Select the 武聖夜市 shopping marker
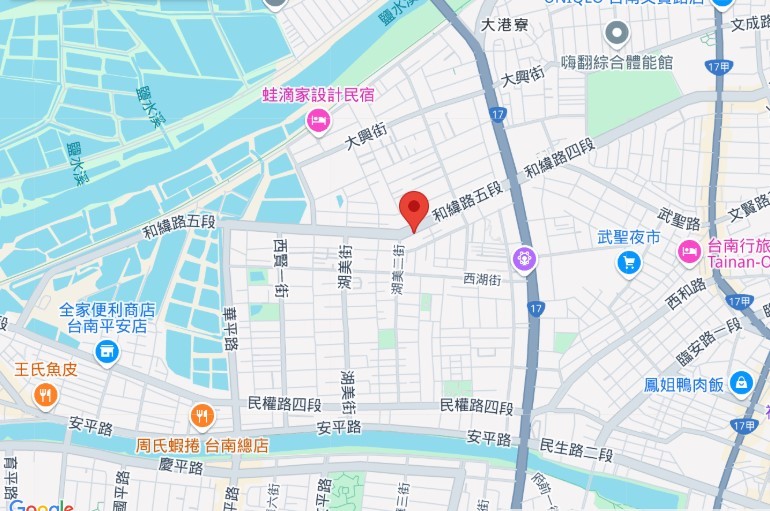This screenshot has height=511, width=770. coord(628,262)
